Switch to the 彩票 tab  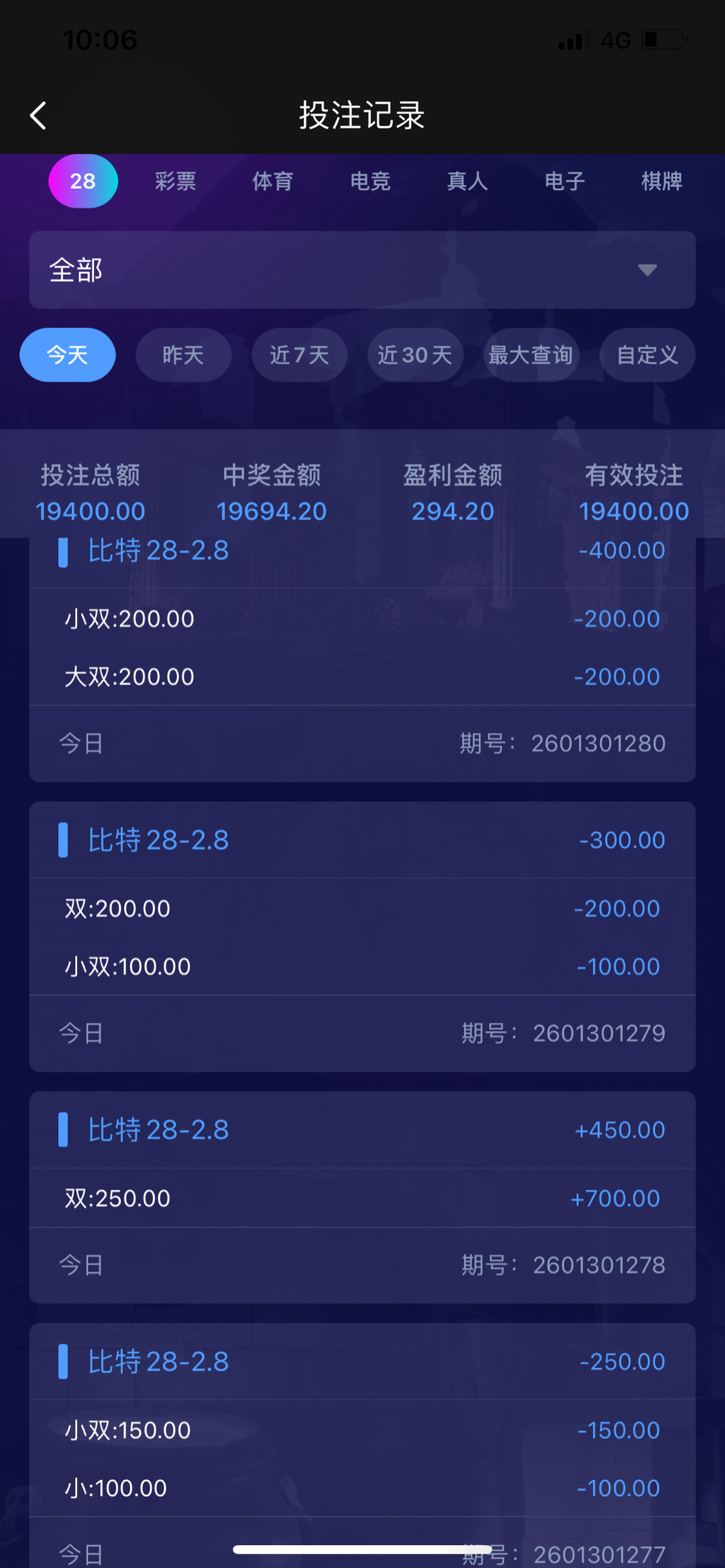click(174, 181)
